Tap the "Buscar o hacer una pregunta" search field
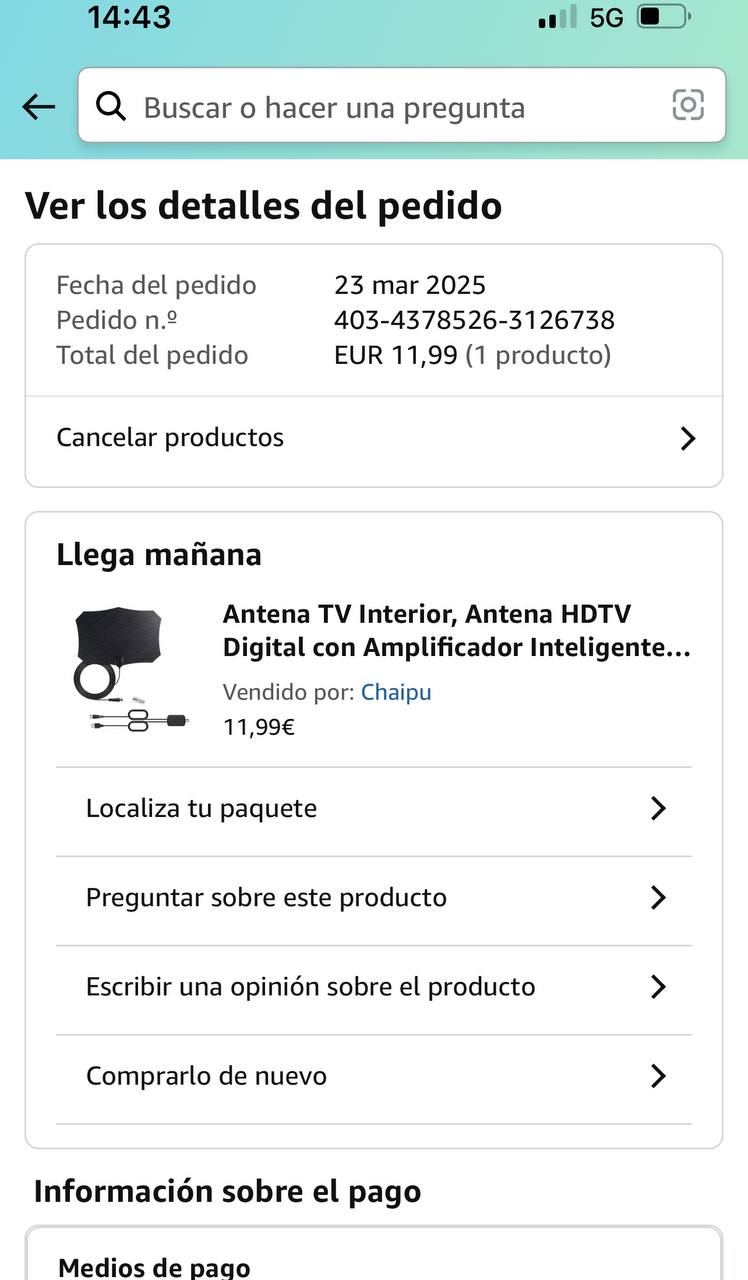This screenshot has width=748, height=1280. (380, 107)
